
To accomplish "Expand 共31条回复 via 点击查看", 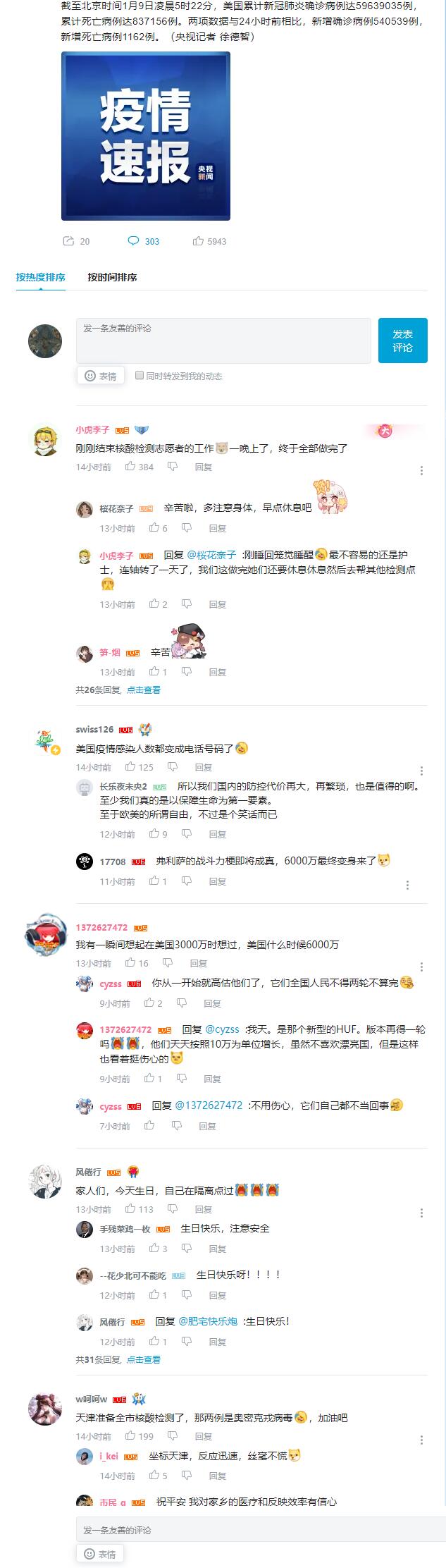I will pos(144,1359).
